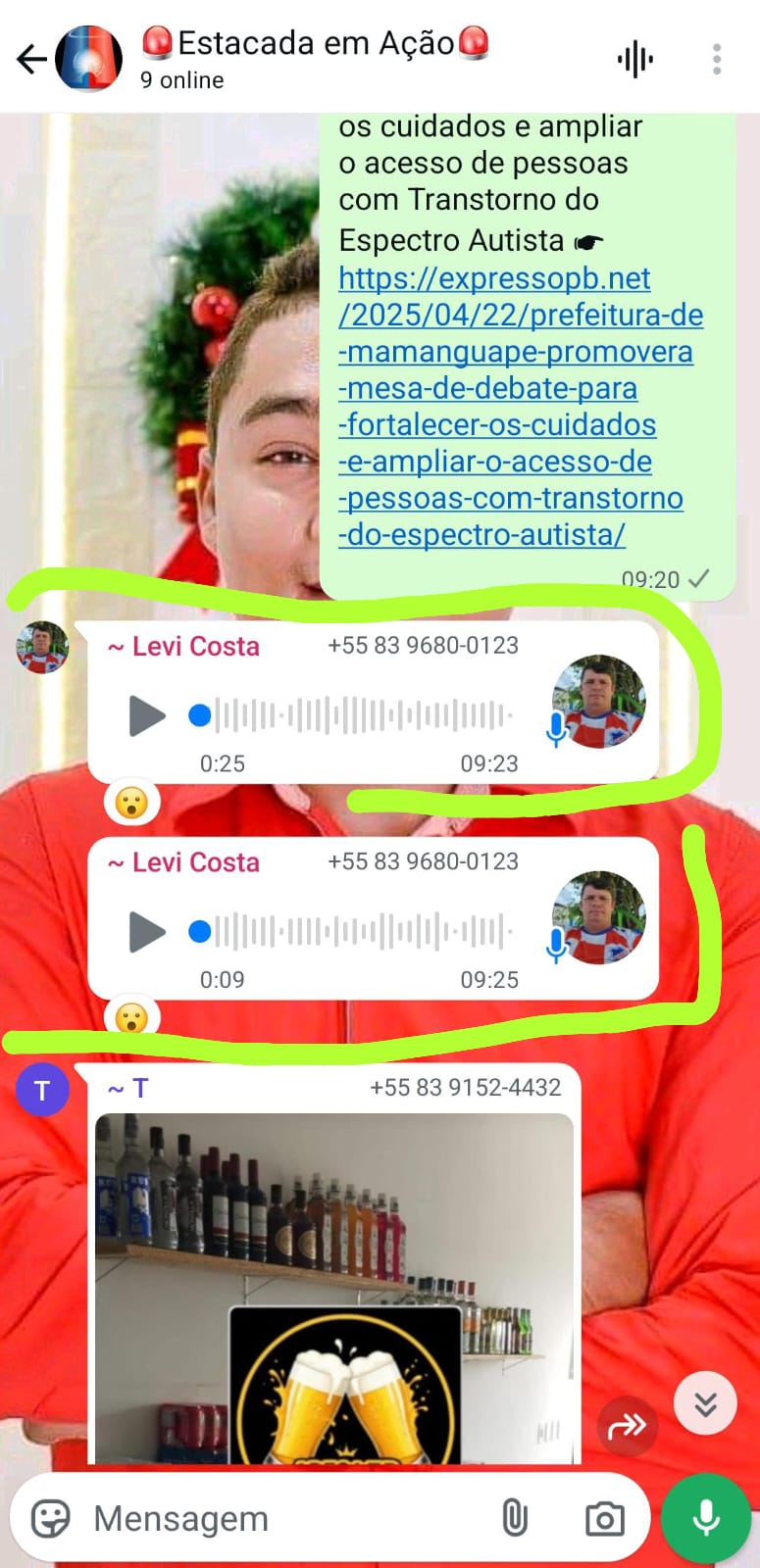760x1568 pixels.
Task: Open Estacada em Ação group info
Action: coord(314,58)
